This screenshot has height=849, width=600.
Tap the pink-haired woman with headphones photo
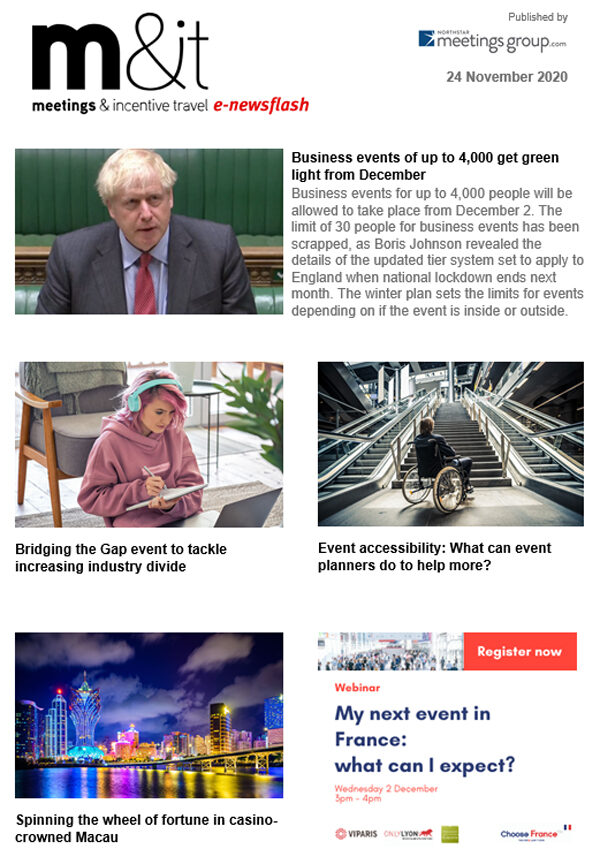point(149,444)
